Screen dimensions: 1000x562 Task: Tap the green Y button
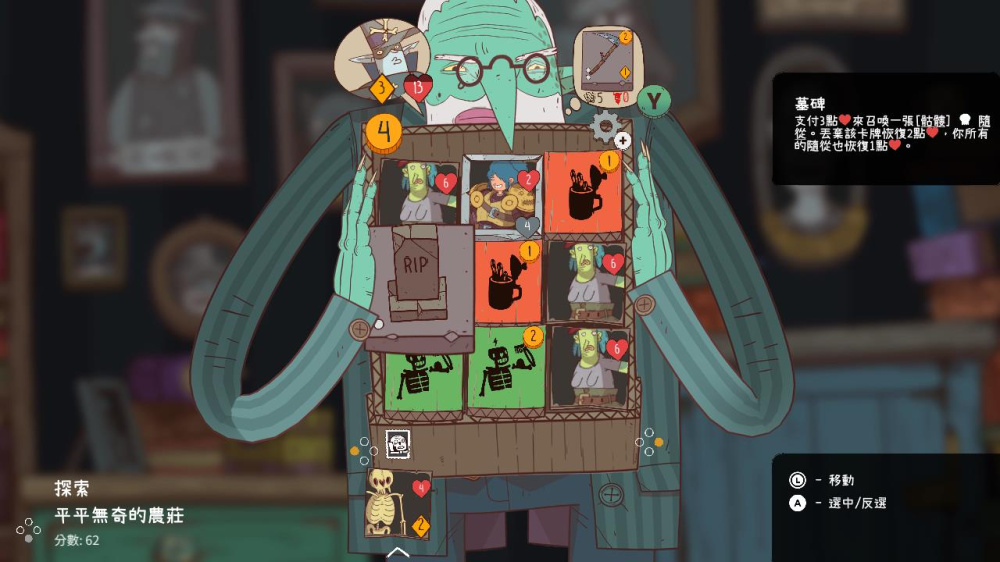click(653, 101)
